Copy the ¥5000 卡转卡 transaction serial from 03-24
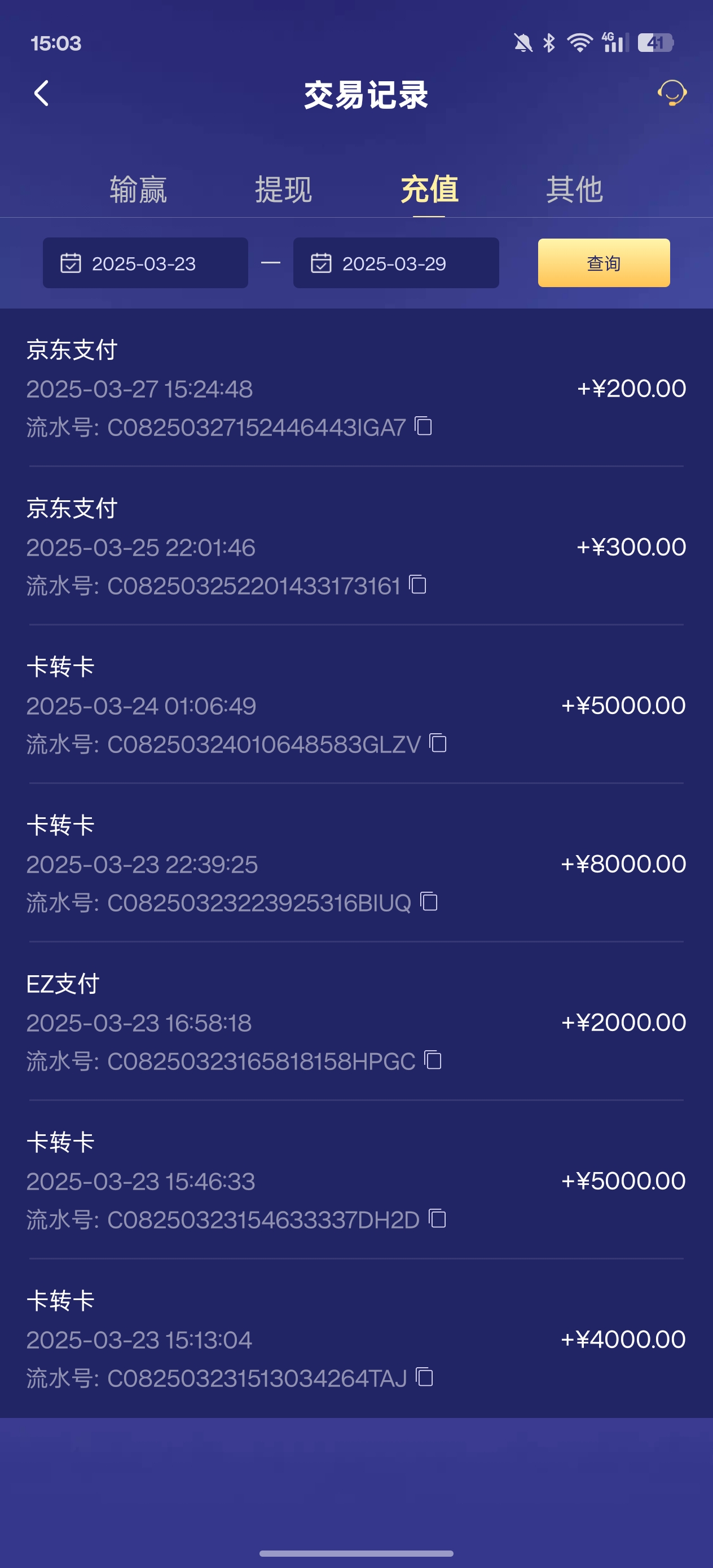This screenshot has height=1568, width=713. (x=438, y=744)
